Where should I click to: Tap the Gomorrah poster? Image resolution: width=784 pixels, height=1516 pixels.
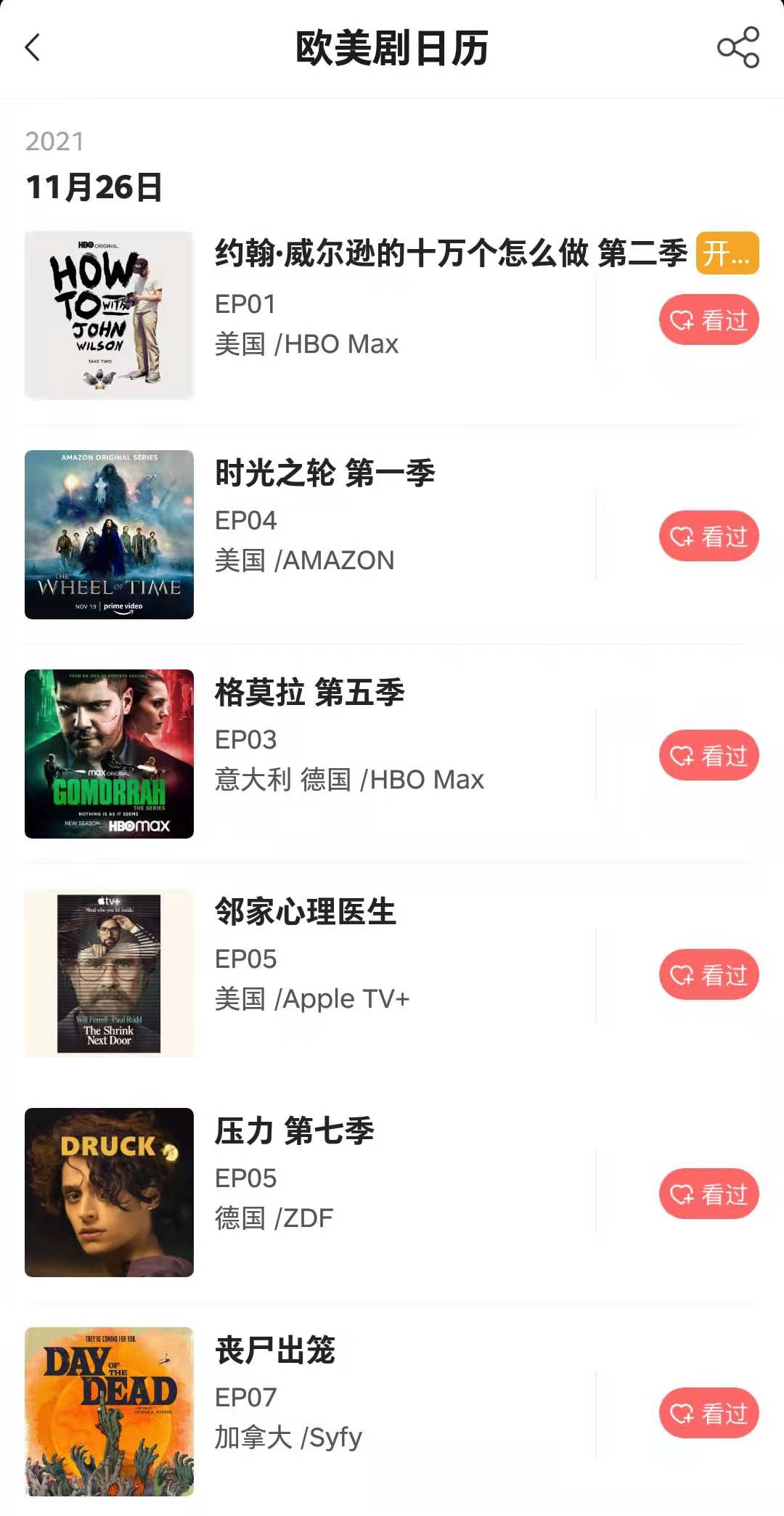point(109,754)
